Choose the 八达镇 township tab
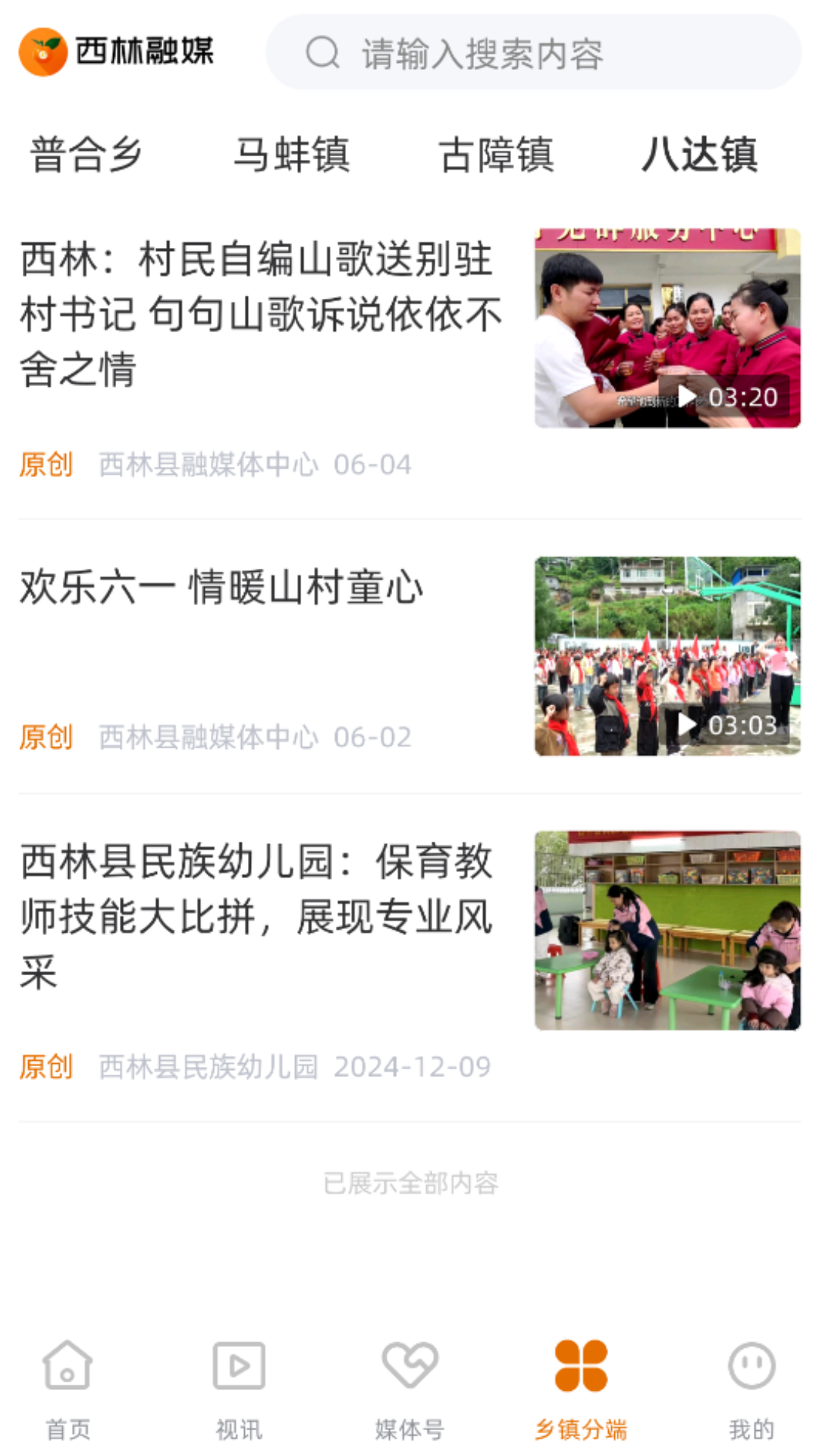Viewport: 819px width, 1456px height. (699, 155)
